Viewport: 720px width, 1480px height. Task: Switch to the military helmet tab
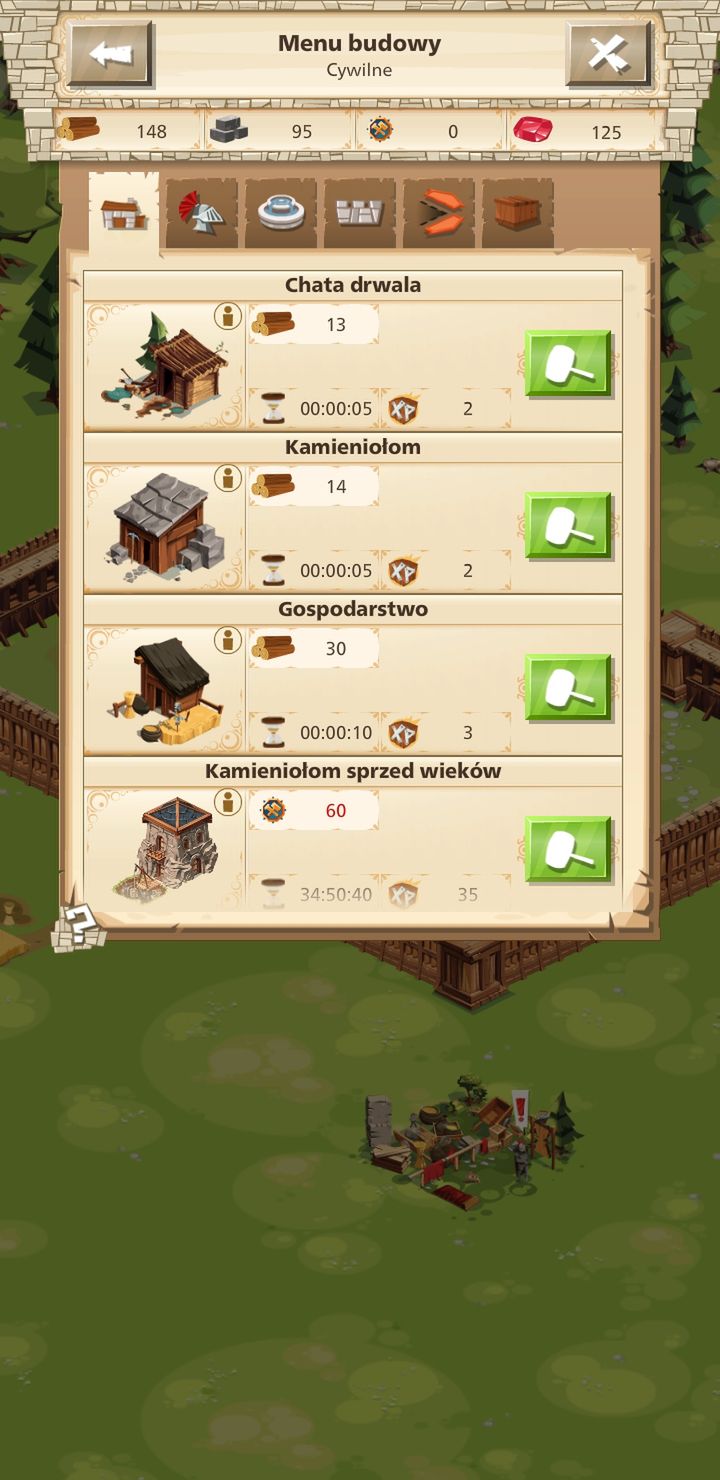click(202, 213)
